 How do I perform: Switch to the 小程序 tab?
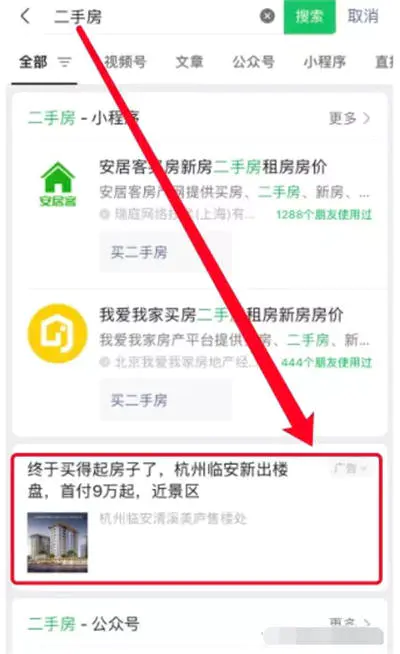coord(324,62)
